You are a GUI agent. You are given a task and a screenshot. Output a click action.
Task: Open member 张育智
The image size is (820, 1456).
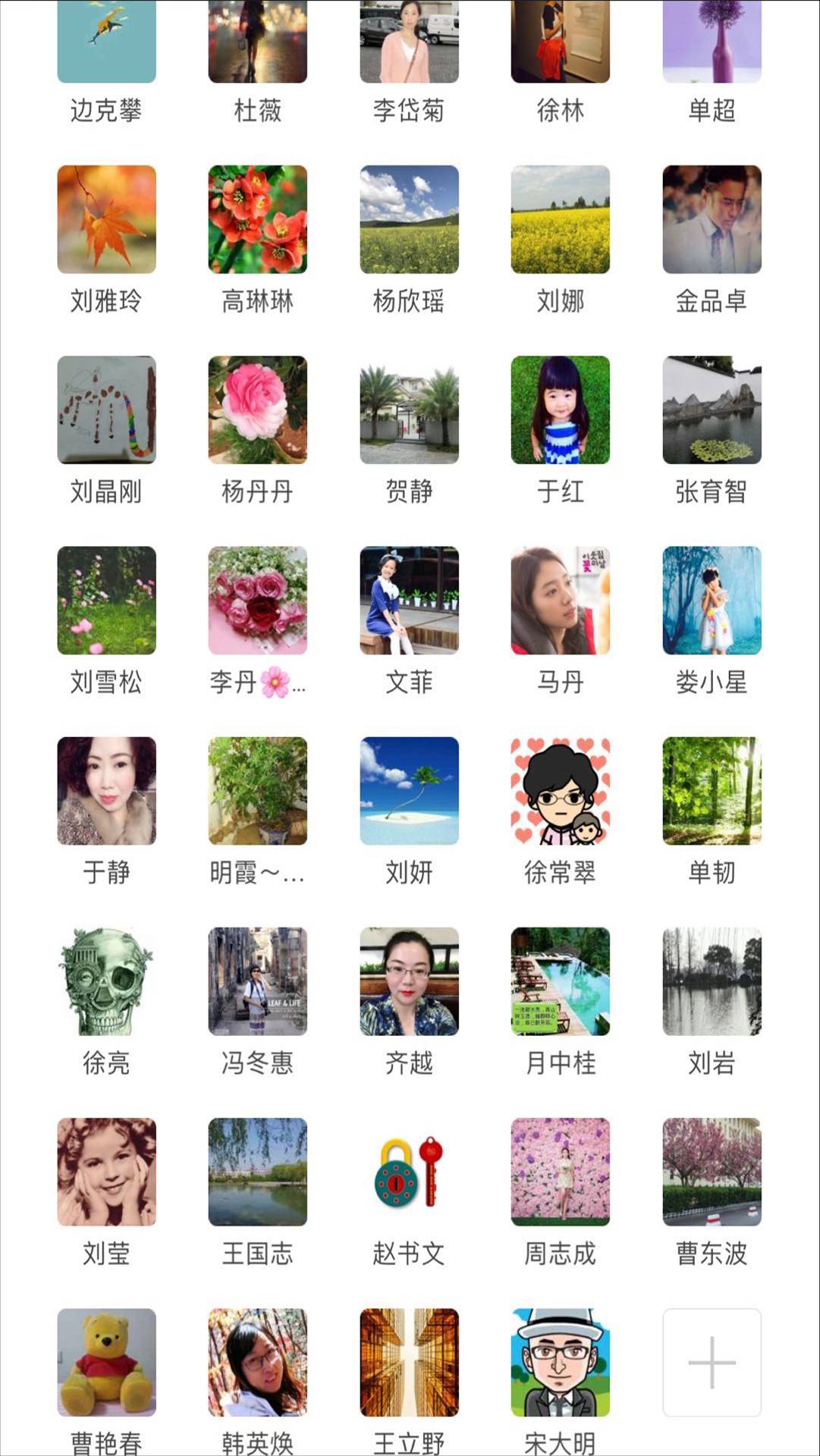click(712, 409)
